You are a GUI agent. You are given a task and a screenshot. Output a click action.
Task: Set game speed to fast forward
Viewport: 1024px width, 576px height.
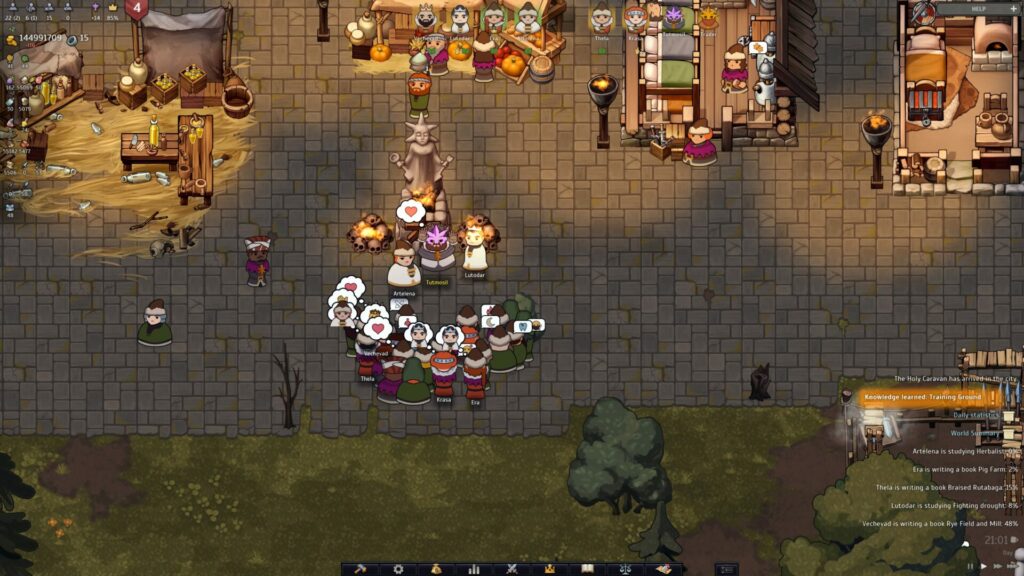click(997, 566)
